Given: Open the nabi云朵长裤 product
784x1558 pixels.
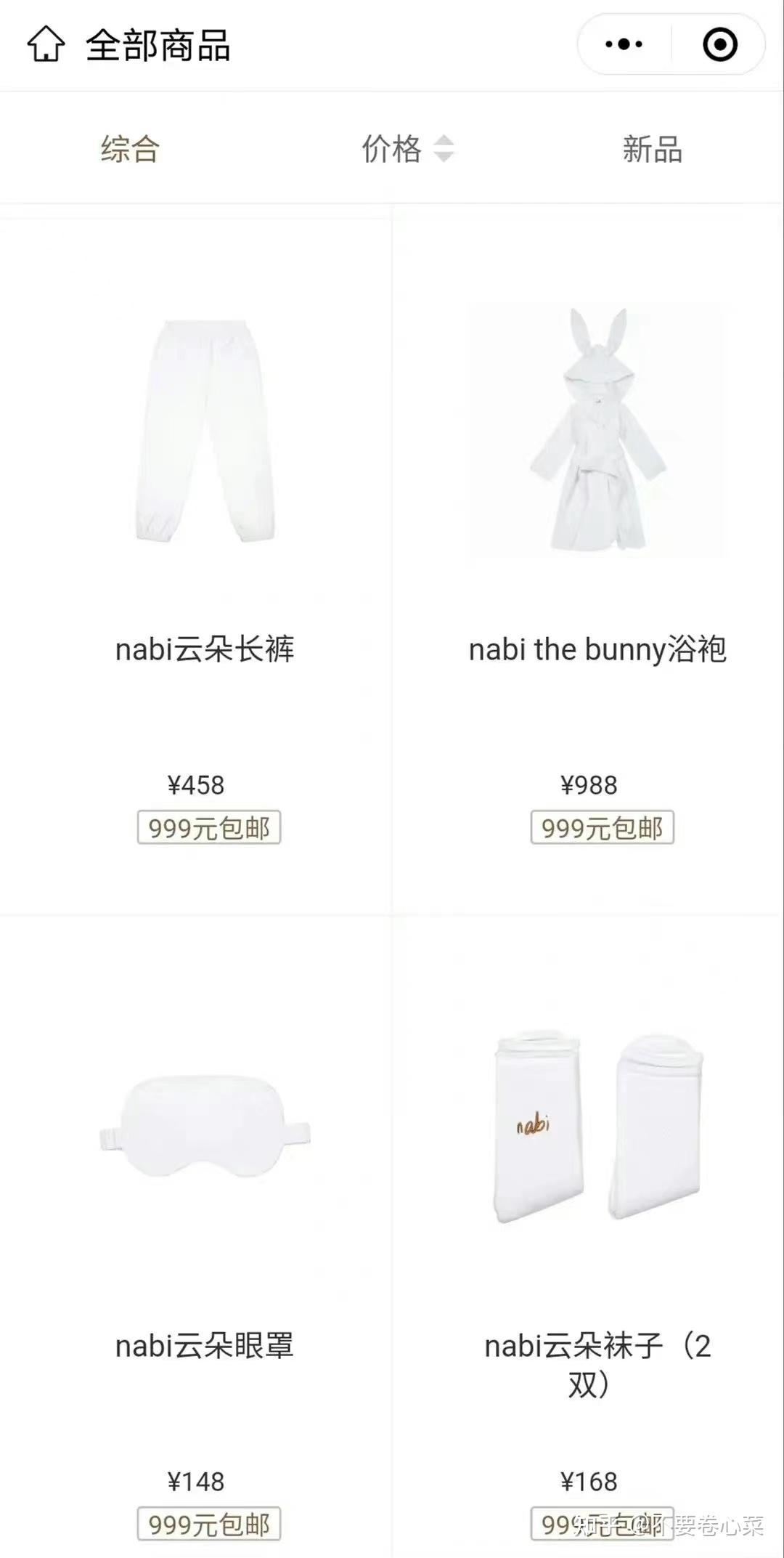Looking at the screenshot, I should click(x=205, y=436).
